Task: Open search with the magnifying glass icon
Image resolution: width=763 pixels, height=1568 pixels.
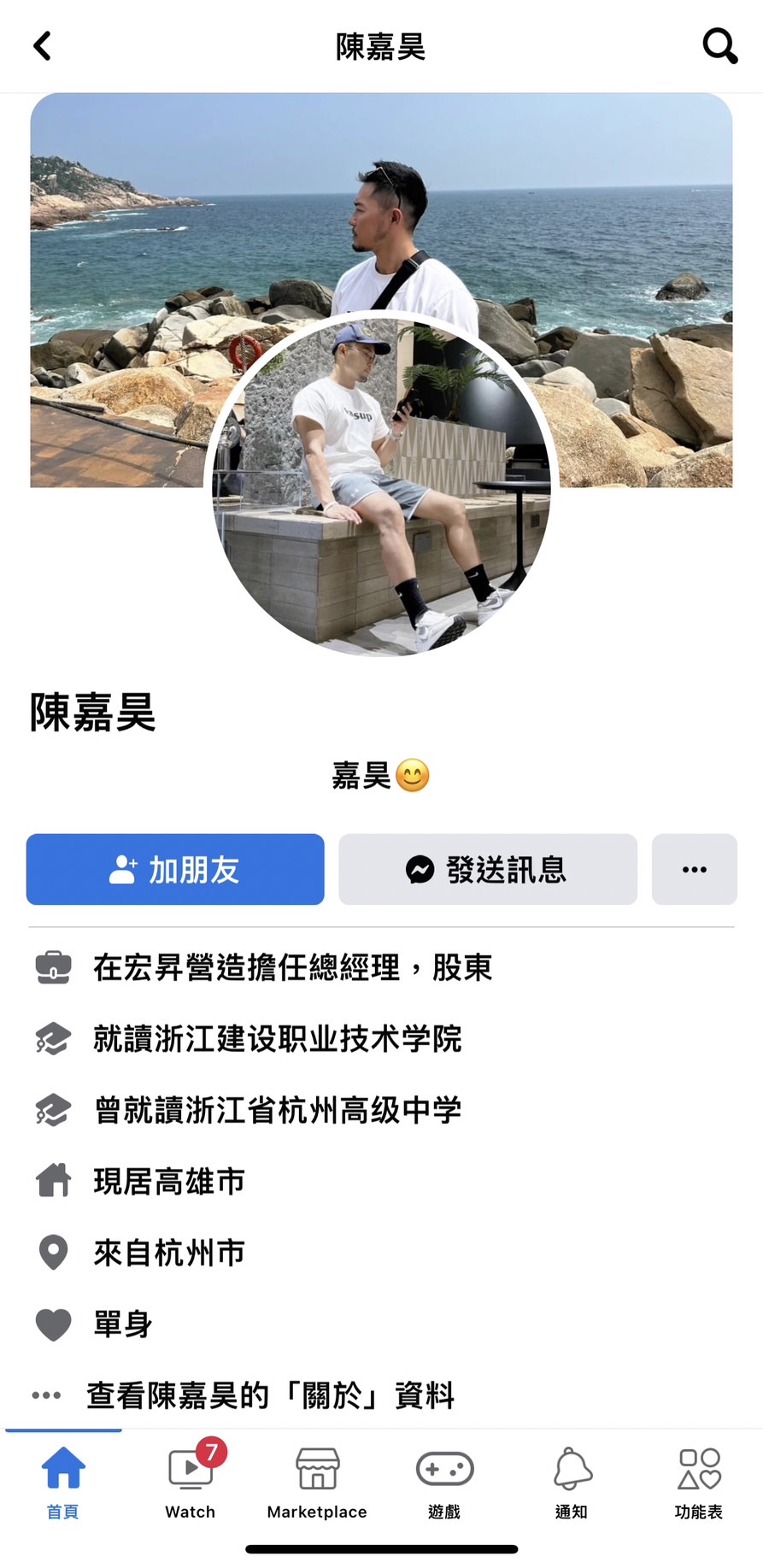Action: click(x=719, y=46)
